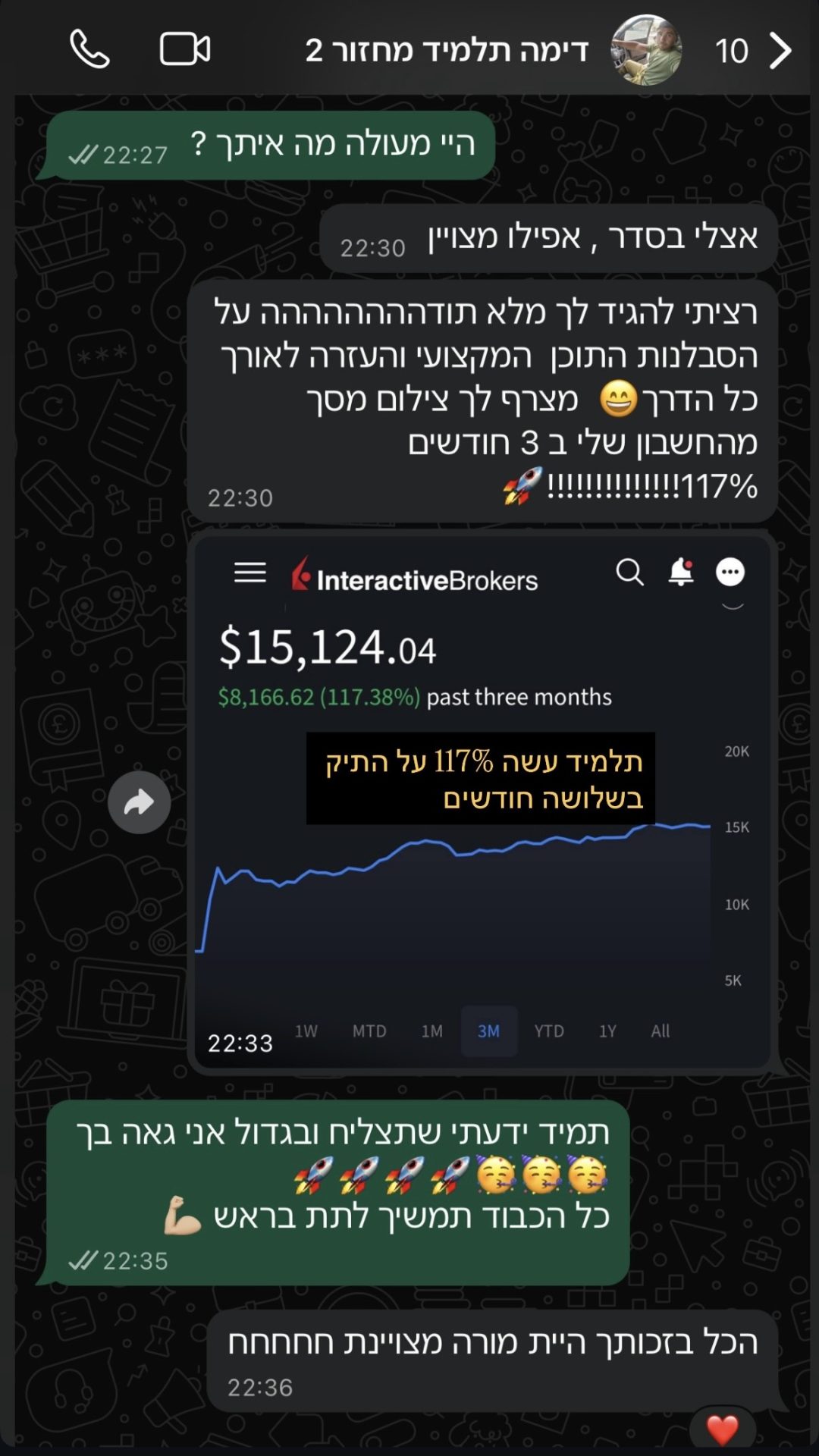Select the MTD range option
This screenshot has width=819, height=1456.
coord(369,1031)
